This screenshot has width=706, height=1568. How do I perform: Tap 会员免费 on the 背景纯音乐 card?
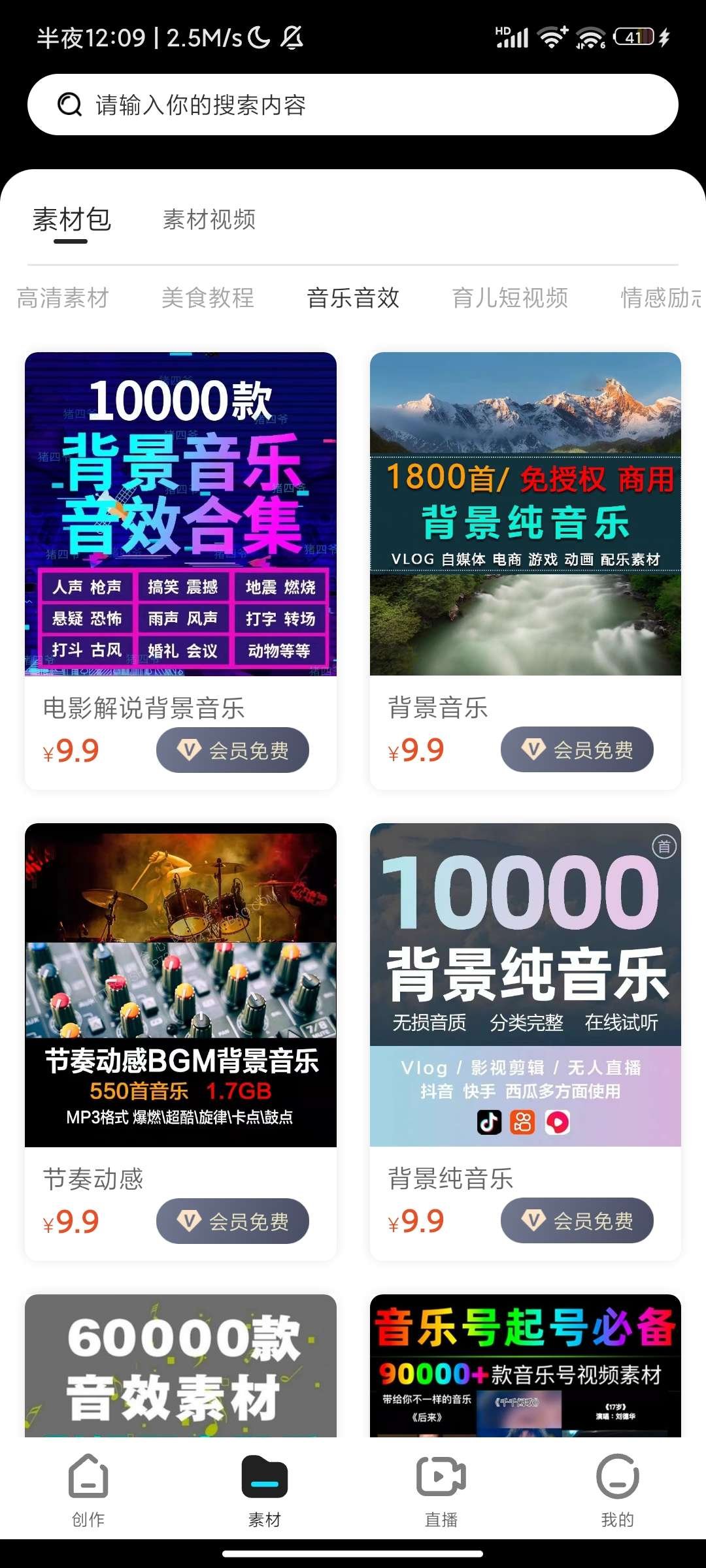pyautogui.click(x=577, y=1220)
